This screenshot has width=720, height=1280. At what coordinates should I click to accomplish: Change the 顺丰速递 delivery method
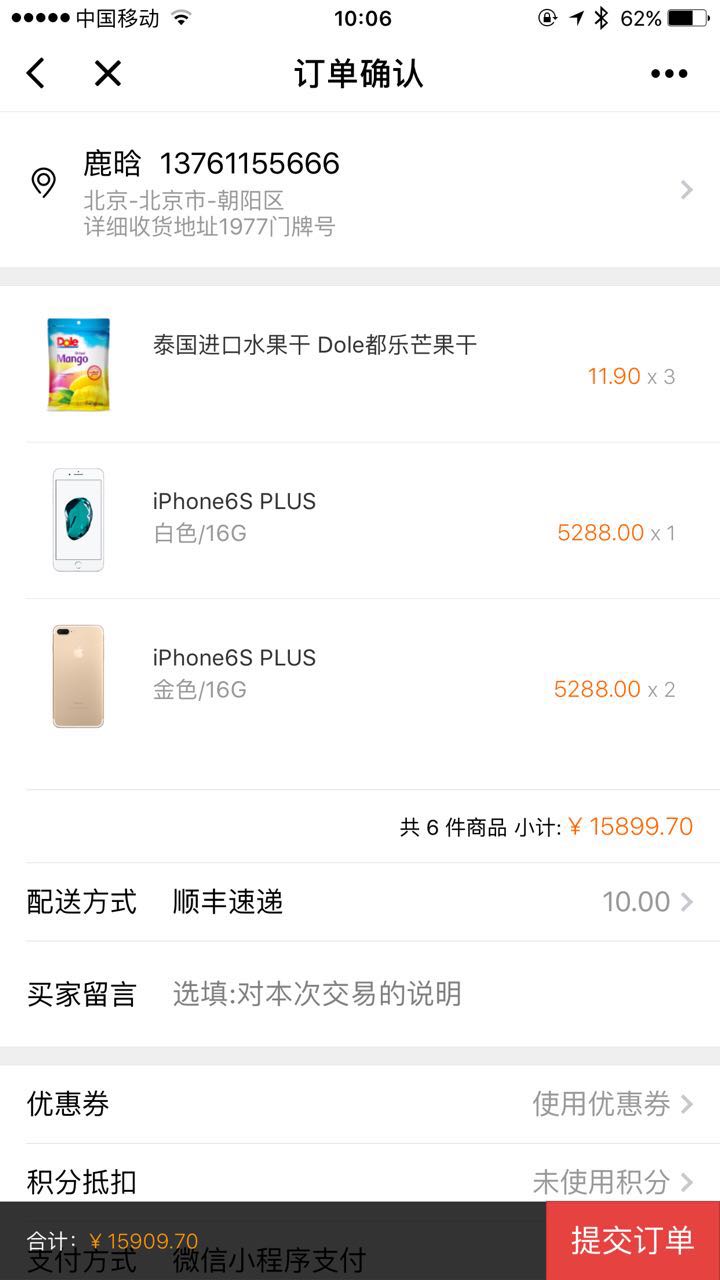point(400,902)
